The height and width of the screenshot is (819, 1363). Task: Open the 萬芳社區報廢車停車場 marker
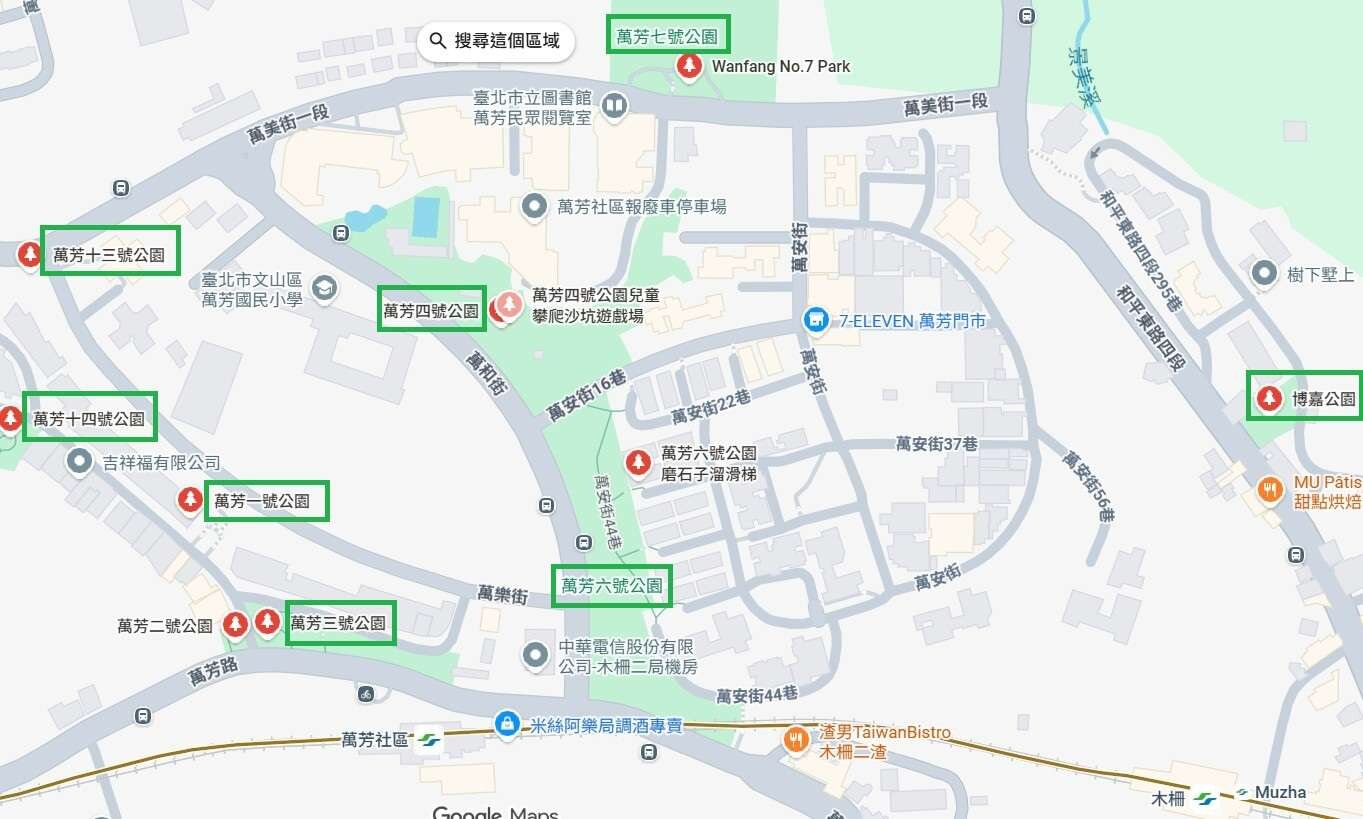tap(536, 207)
